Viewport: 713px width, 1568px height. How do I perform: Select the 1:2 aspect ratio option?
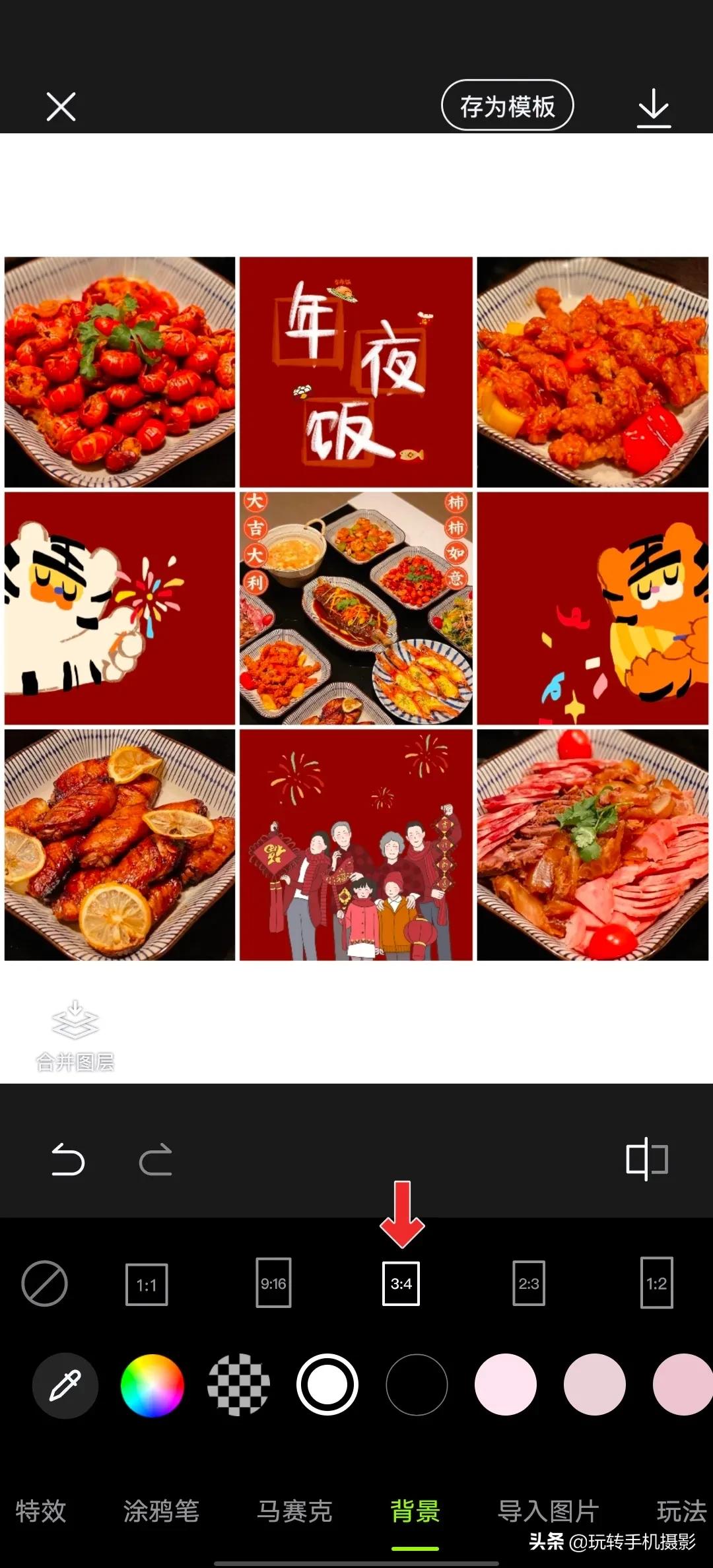[x=657, y=1283]
